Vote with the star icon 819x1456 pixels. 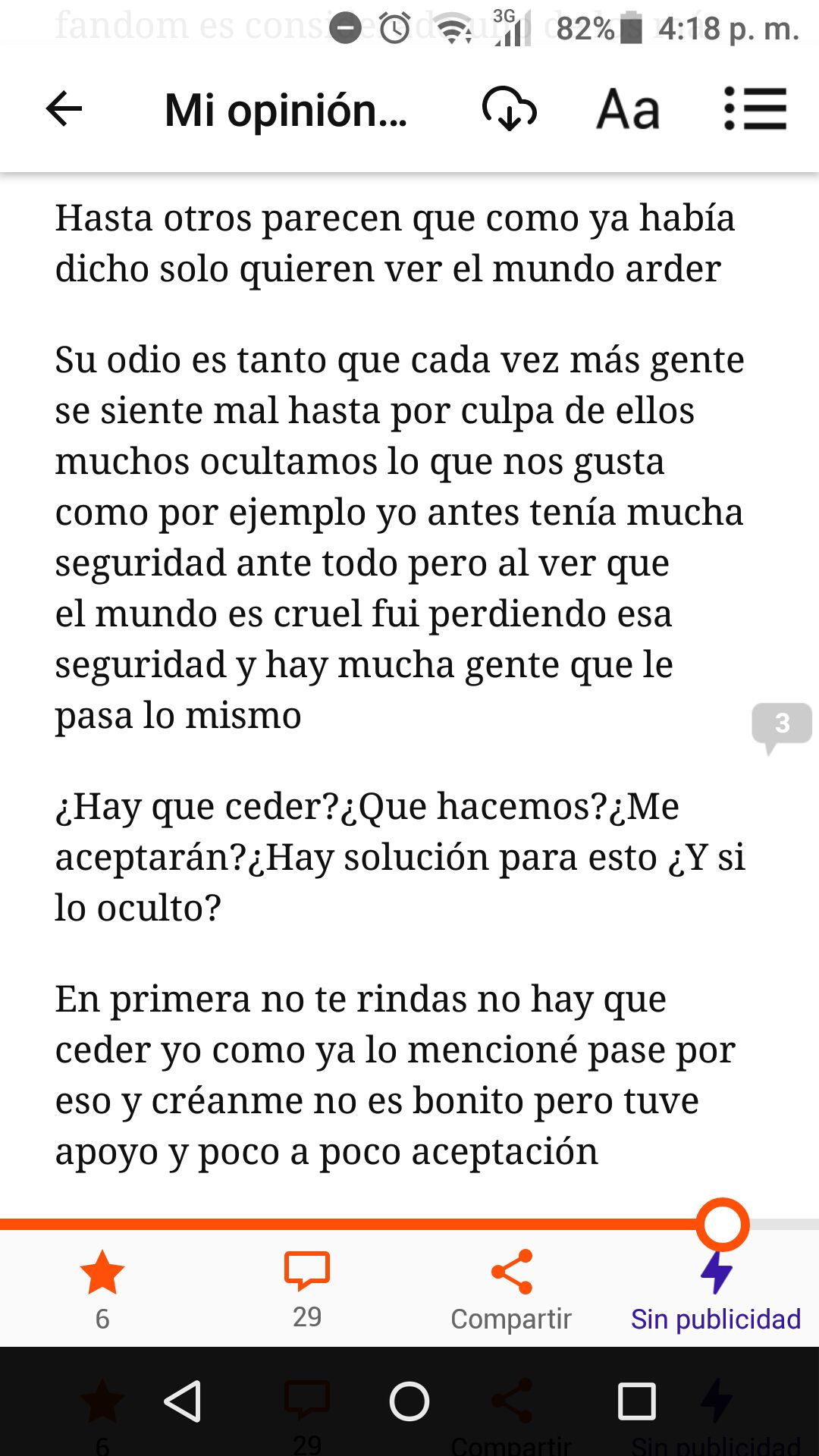(x=102, y=1290)
